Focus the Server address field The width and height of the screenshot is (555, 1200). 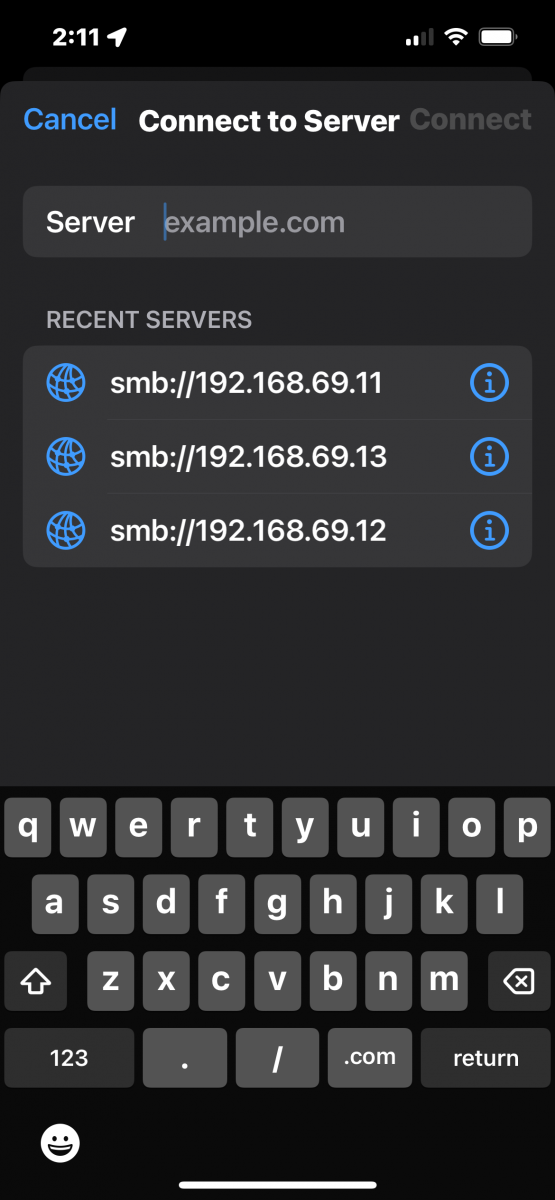click(277, 222)
